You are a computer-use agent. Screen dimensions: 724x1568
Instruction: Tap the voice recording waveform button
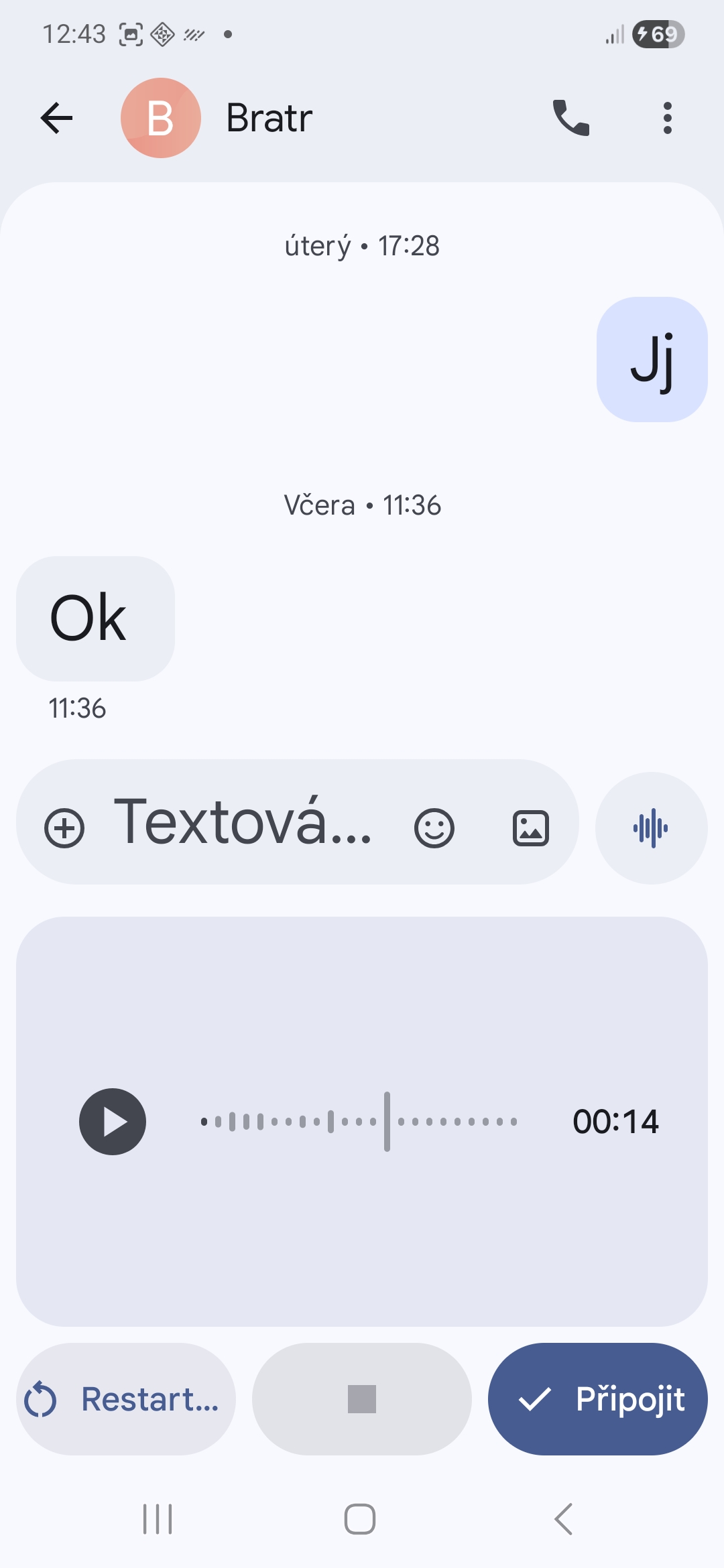pyautogui.click(x=651, y=828)
